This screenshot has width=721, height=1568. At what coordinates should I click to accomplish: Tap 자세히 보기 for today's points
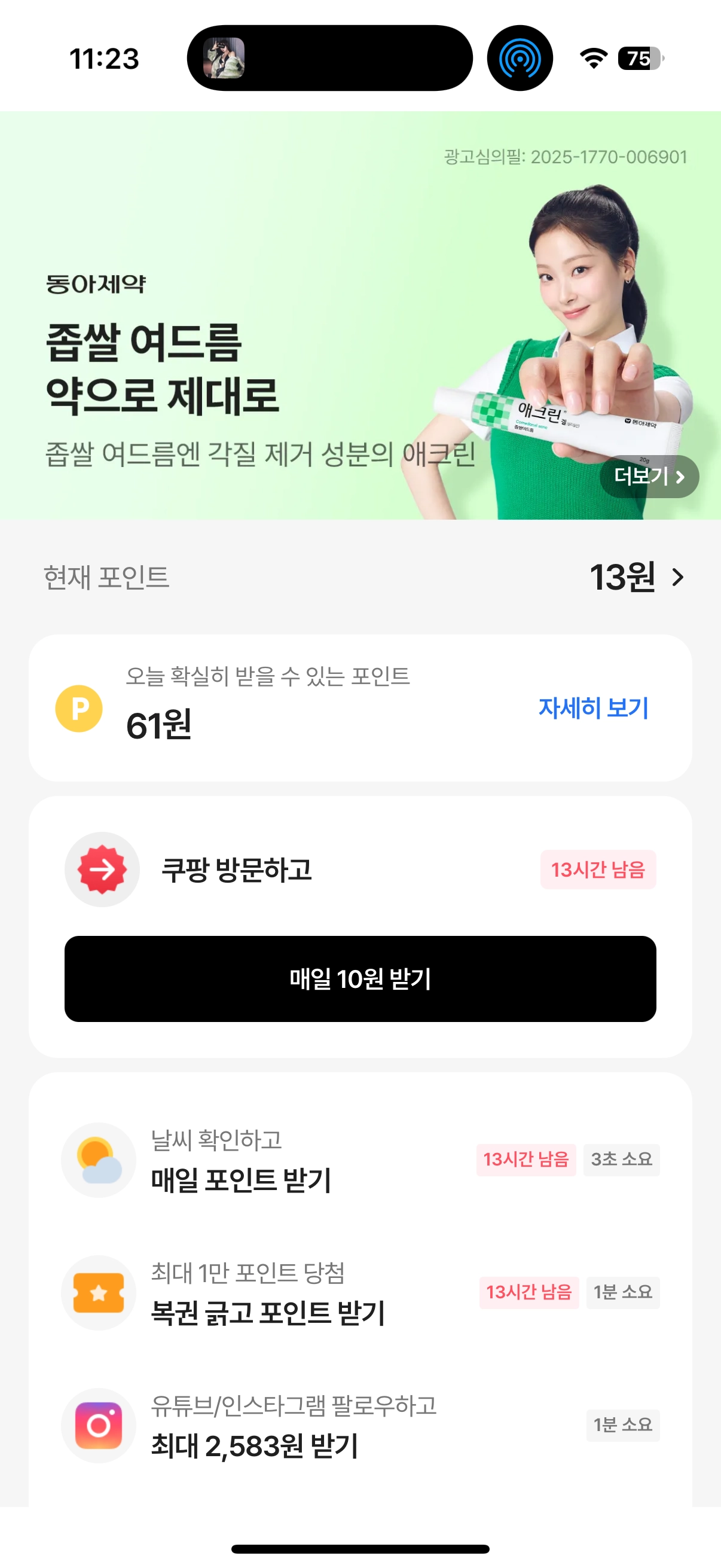(593, 707)
